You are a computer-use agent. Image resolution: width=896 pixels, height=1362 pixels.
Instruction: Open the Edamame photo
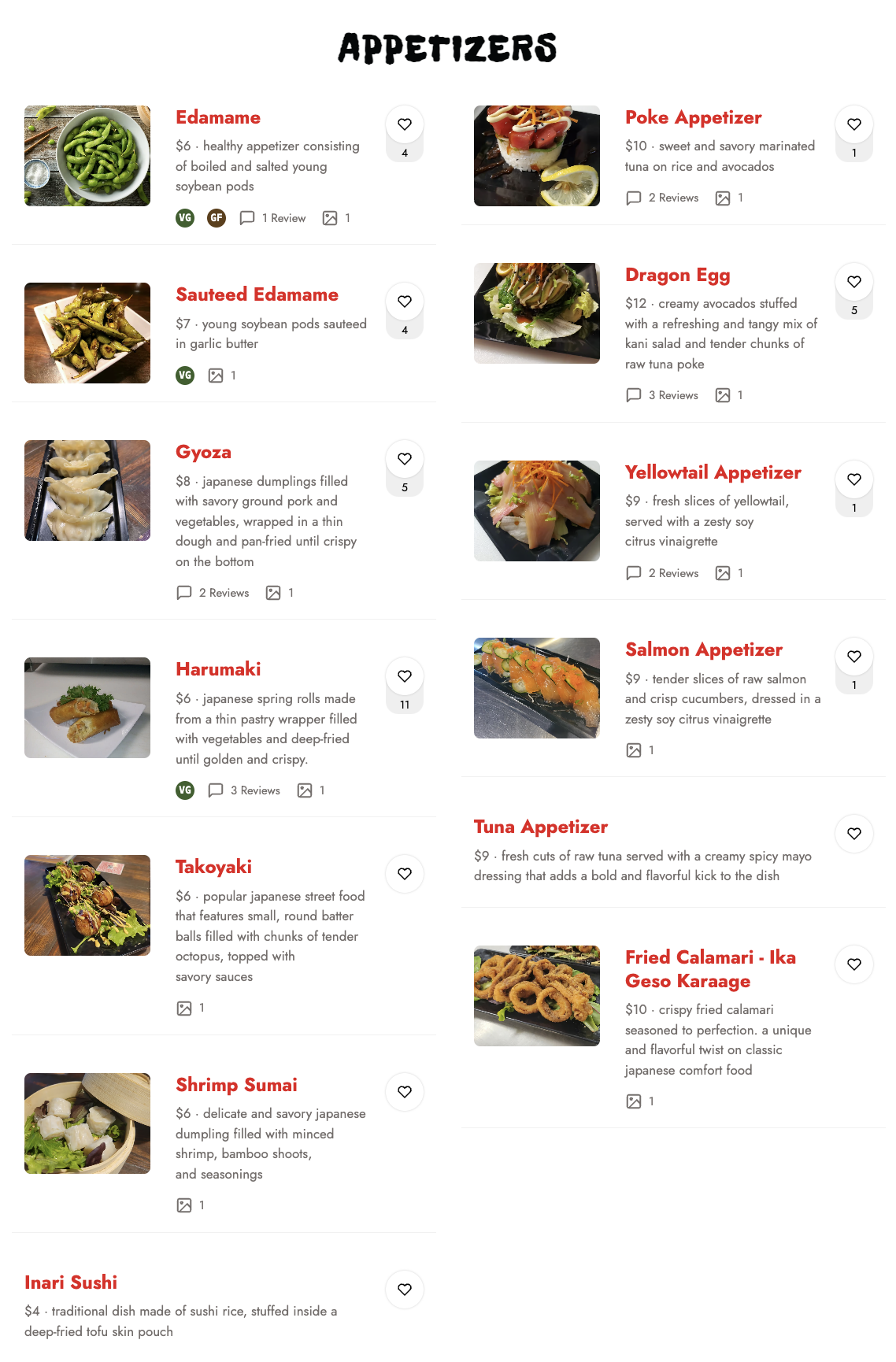pos(87,156)
